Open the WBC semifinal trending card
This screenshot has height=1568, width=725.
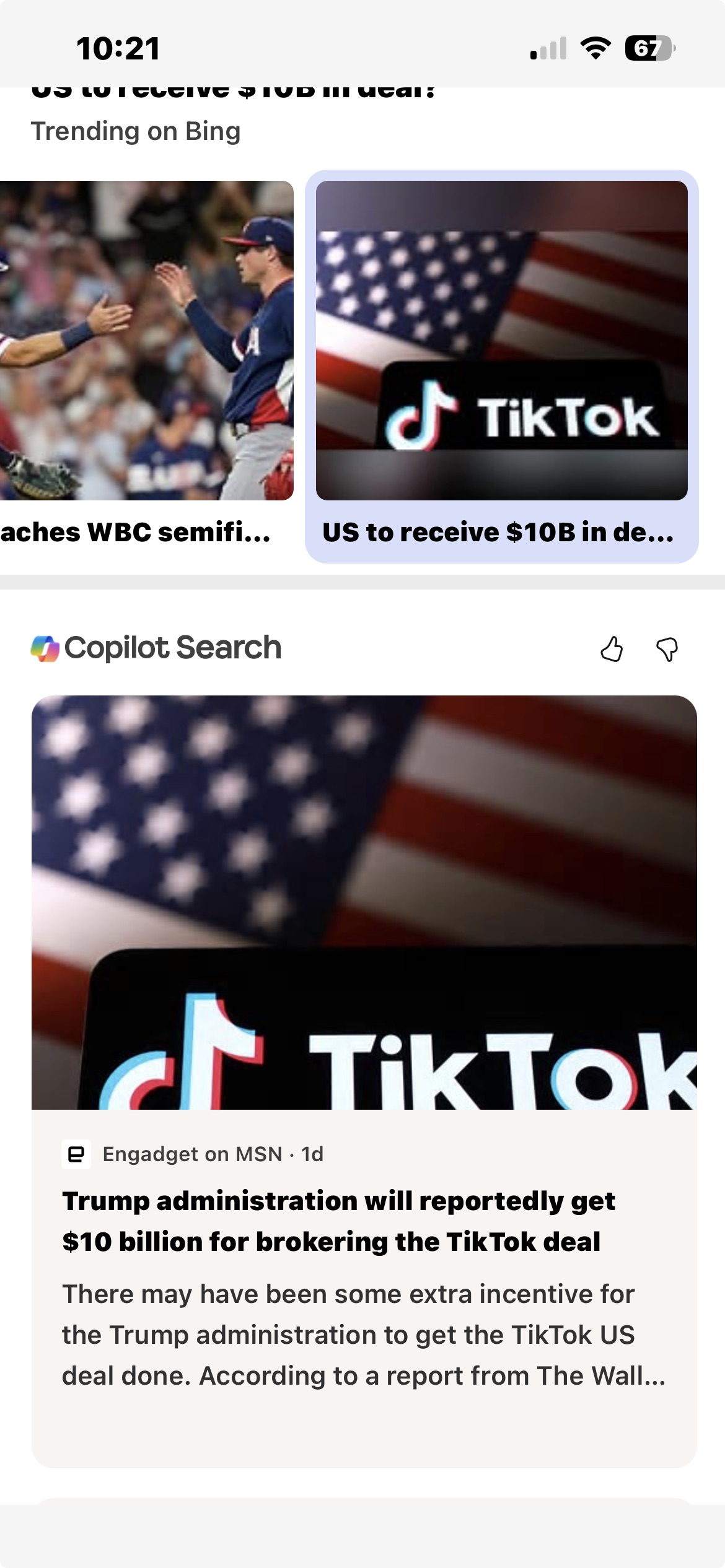tap(146, 365)
